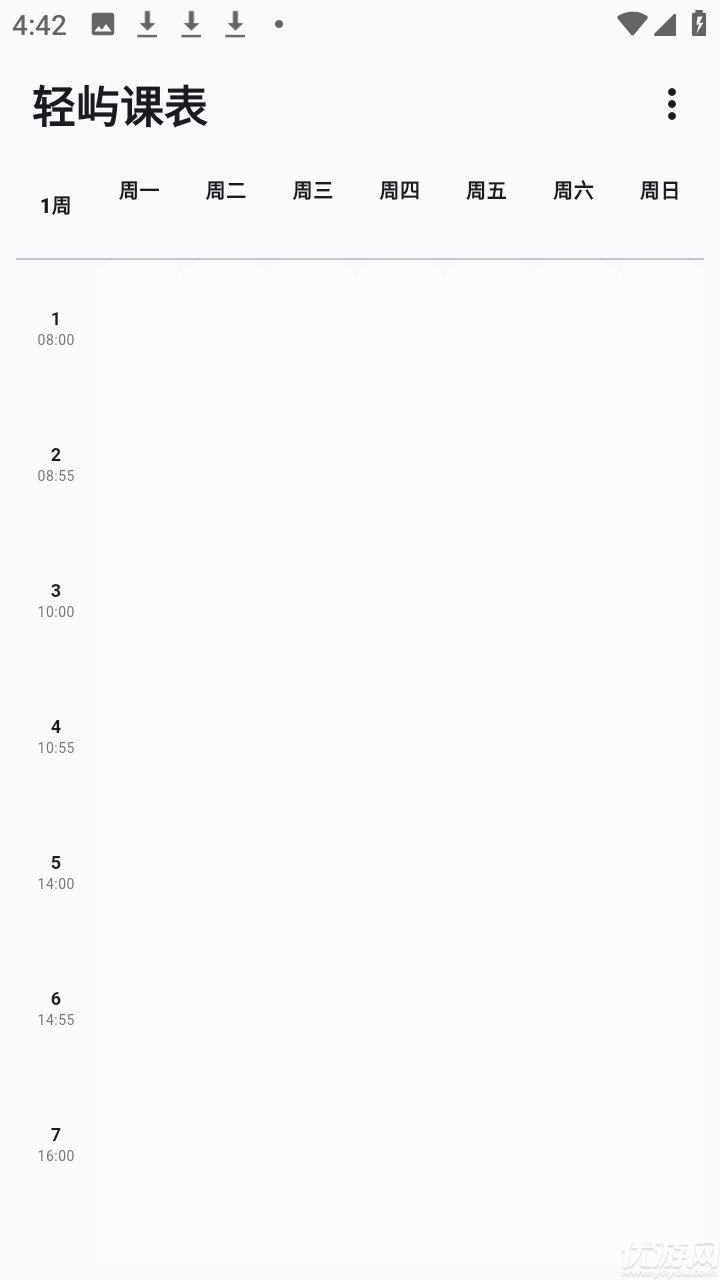Select the 周一 column header
This screenshot has height=1280, width=720.
[x=138, y=190]
